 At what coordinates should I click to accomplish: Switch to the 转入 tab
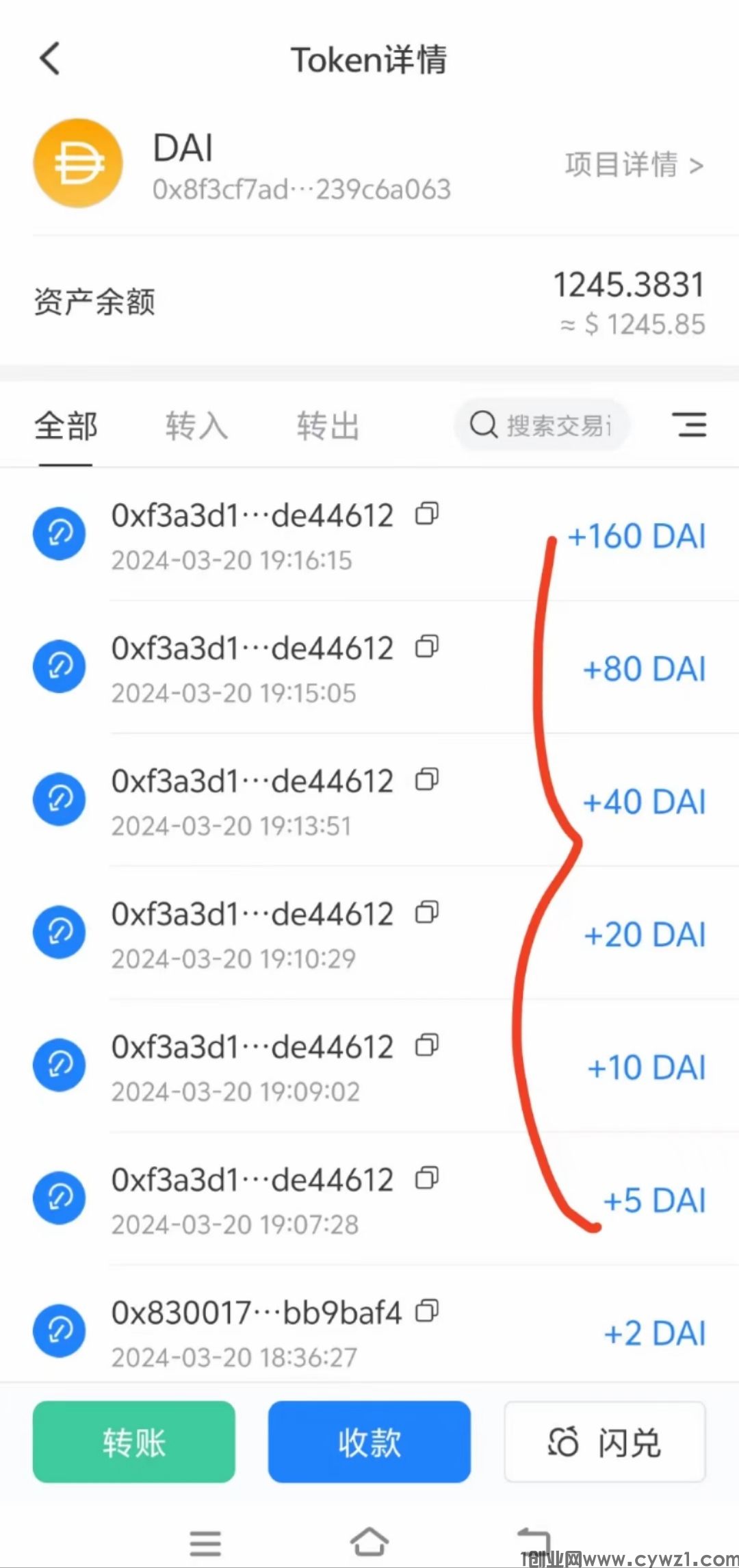click(x=196, y=426)
